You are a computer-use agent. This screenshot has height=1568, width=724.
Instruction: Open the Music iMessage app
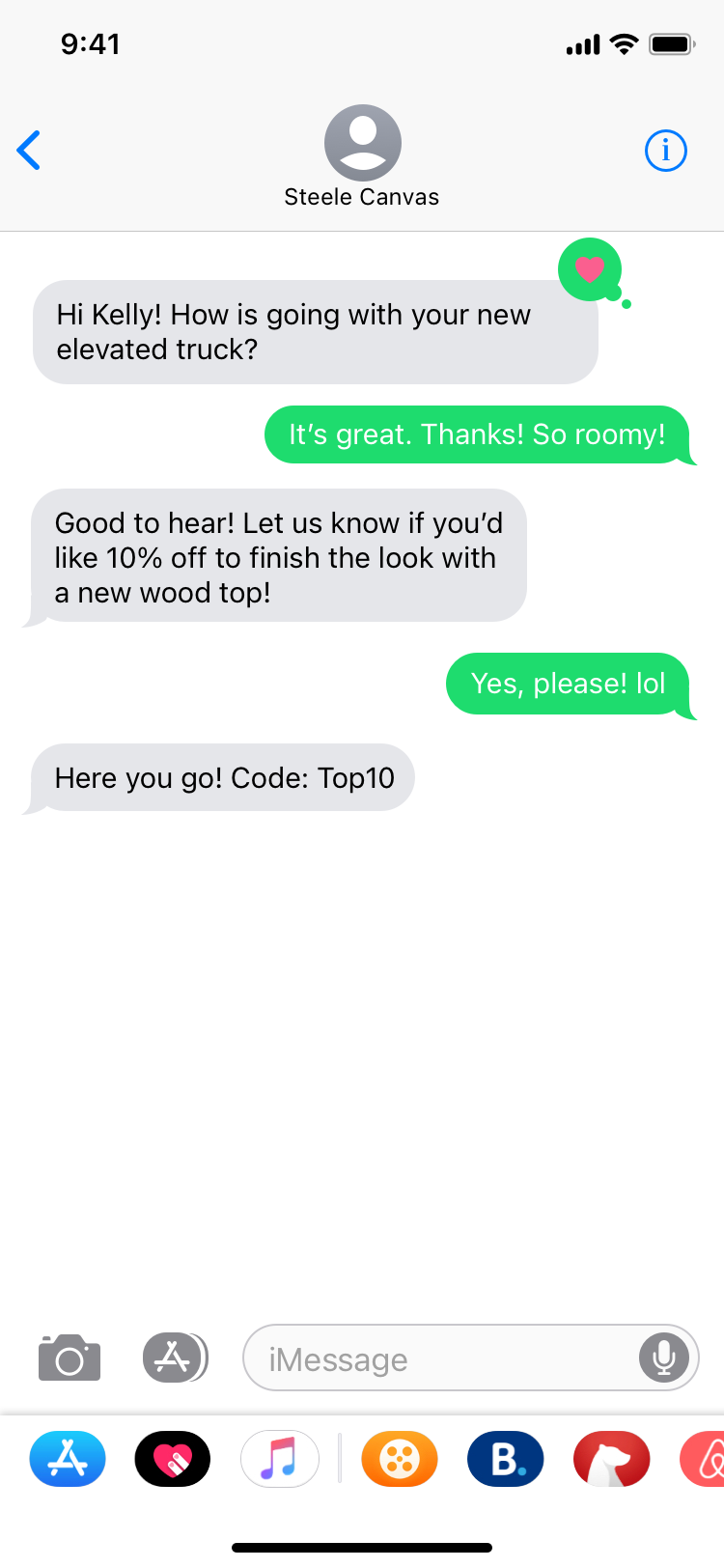(x=279, y=1459)
